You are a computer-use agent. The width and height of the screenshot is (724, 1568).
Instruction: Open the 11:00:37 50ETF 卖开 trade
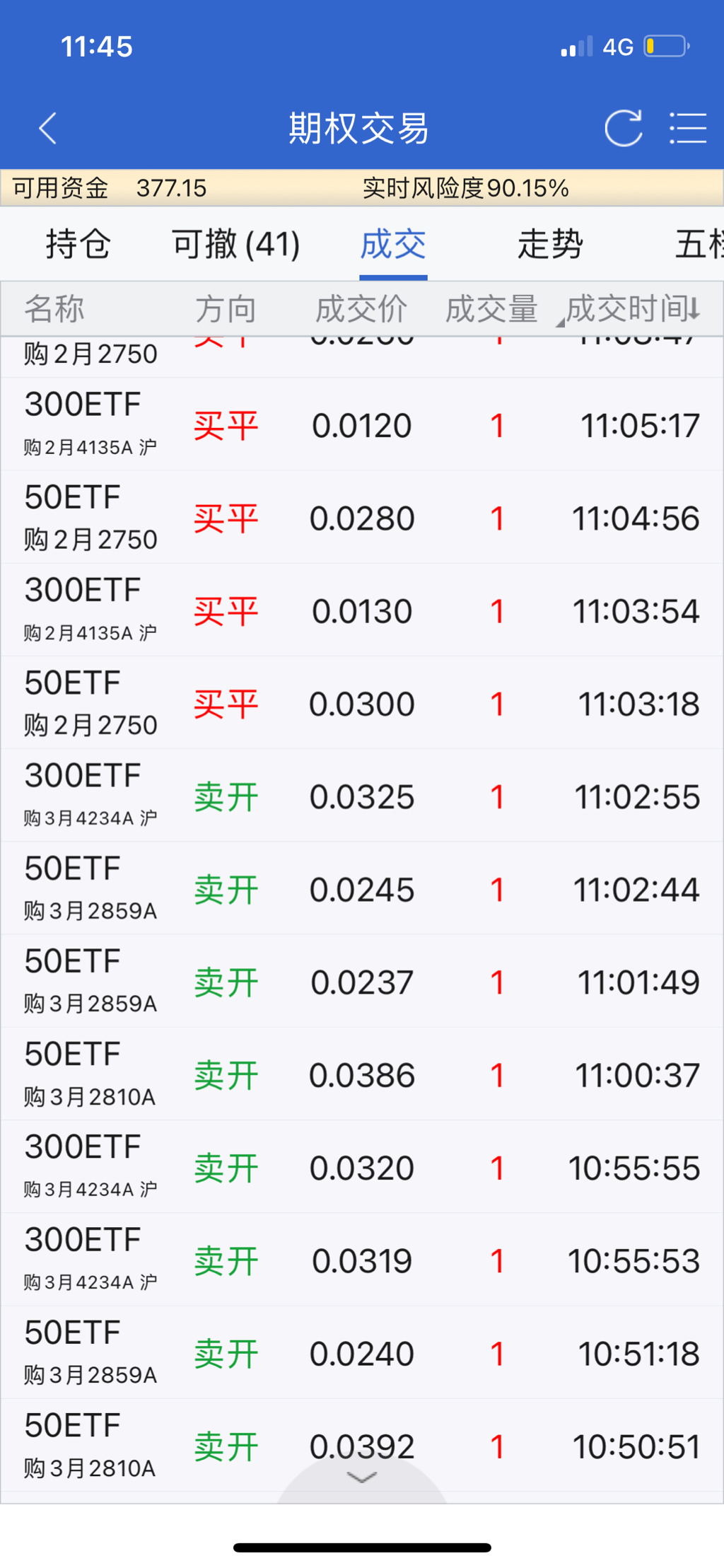tap(362, 1075)
